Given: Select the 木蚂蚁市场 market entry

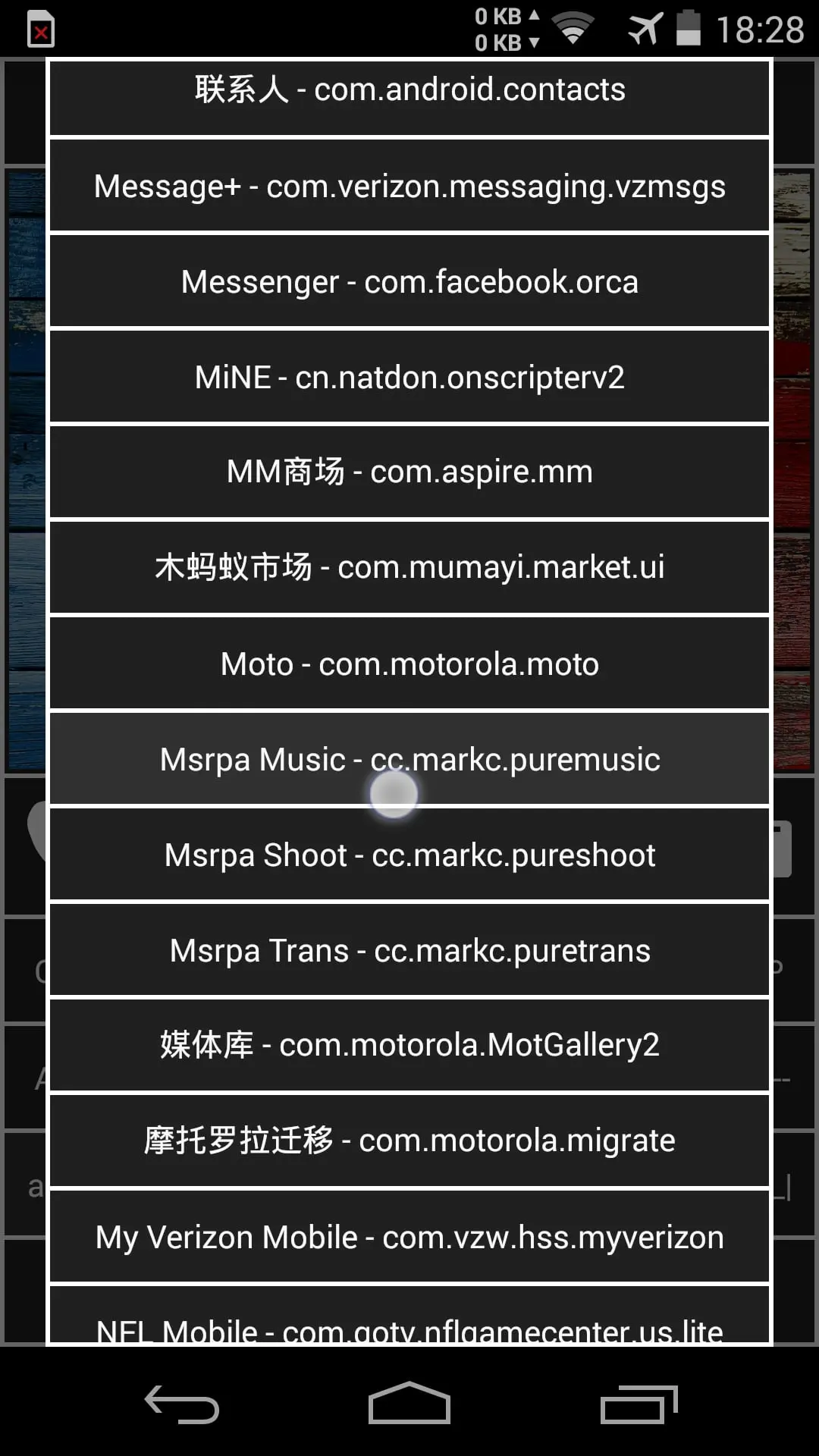Looking at the screenshot, I should pos(409,567).
